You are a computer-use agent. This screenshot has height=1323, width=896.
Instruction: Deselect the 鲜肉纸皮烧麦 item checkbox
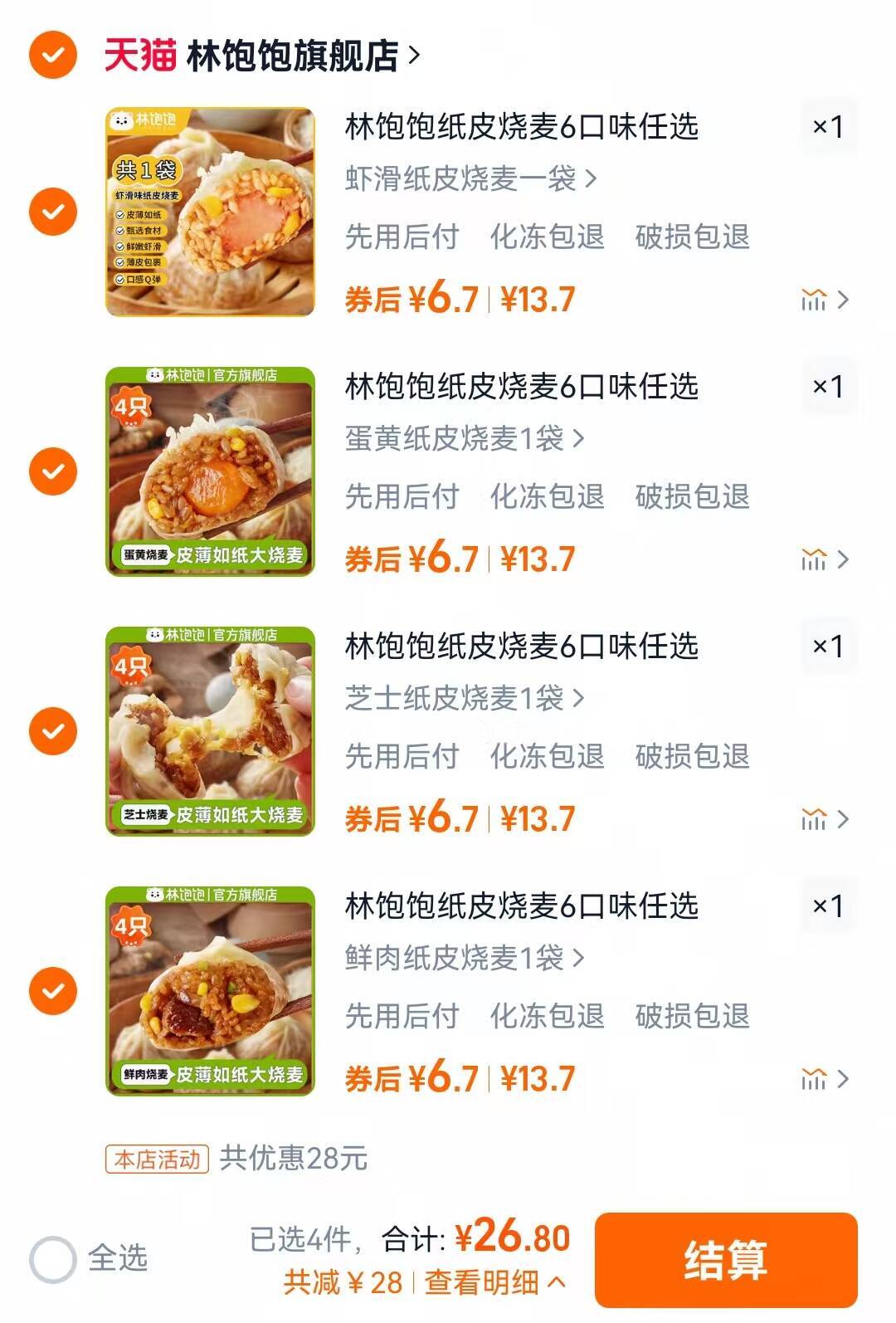(x=53, y=991)
